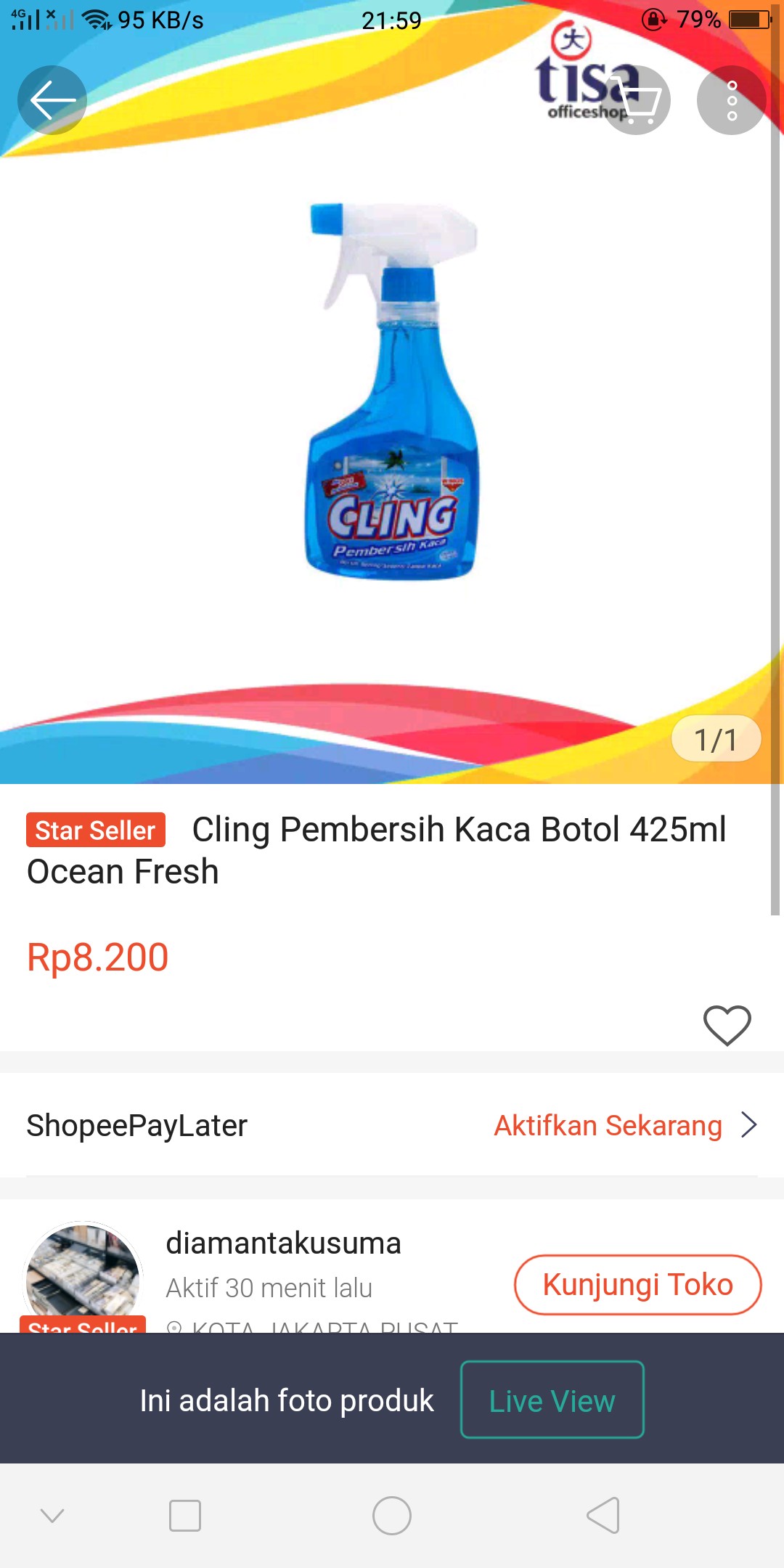Select the Star Seller badge
Image resolution: width=784 pixels, height=1568 pixels.
click(x=95, y=830)
